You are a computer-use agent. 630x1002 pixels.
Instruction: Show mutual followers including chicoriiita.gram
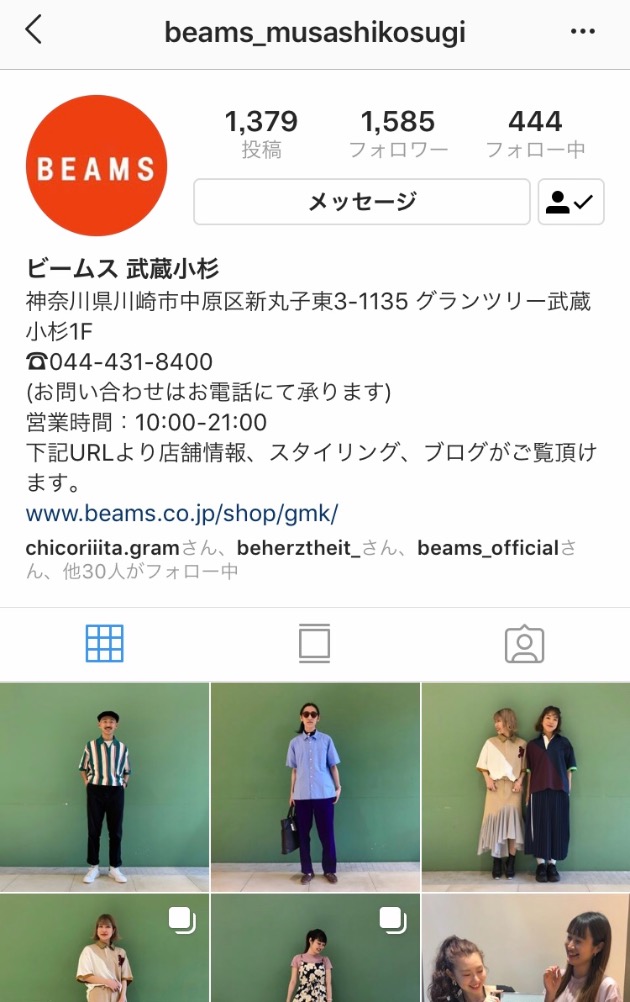(300, 560)
